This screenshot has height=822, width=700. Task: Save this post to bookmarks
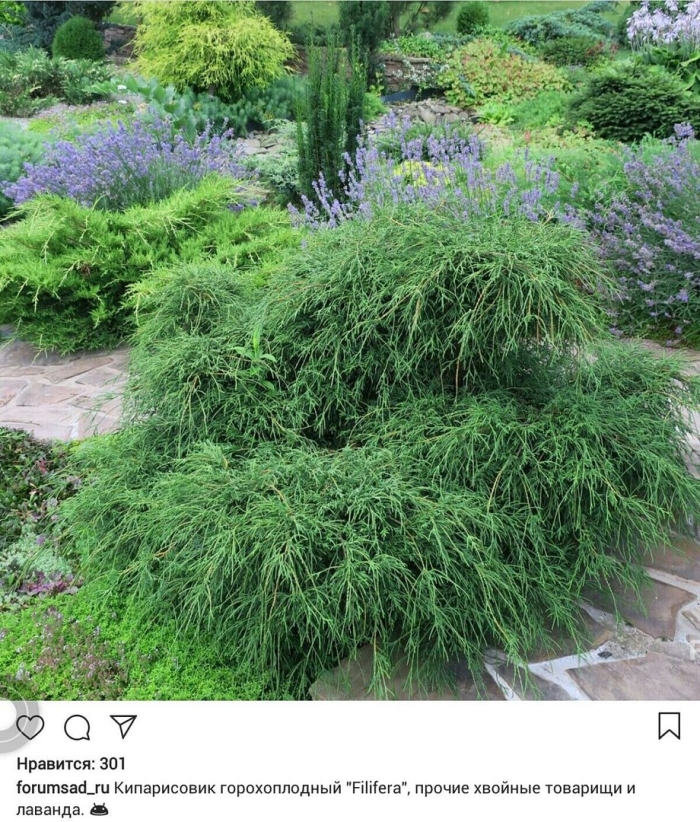point(669,726)
